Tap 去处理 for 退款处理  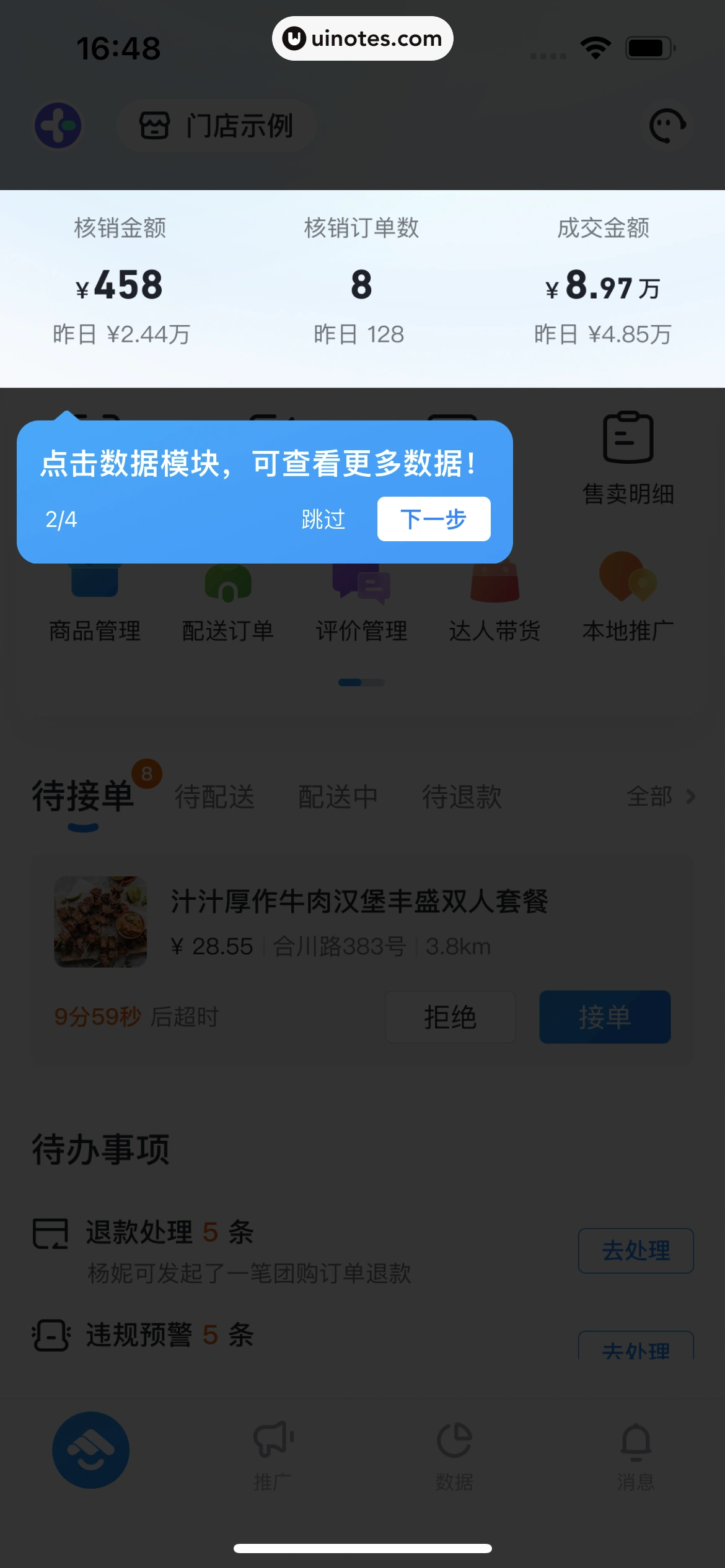[x=635, y=1250]
